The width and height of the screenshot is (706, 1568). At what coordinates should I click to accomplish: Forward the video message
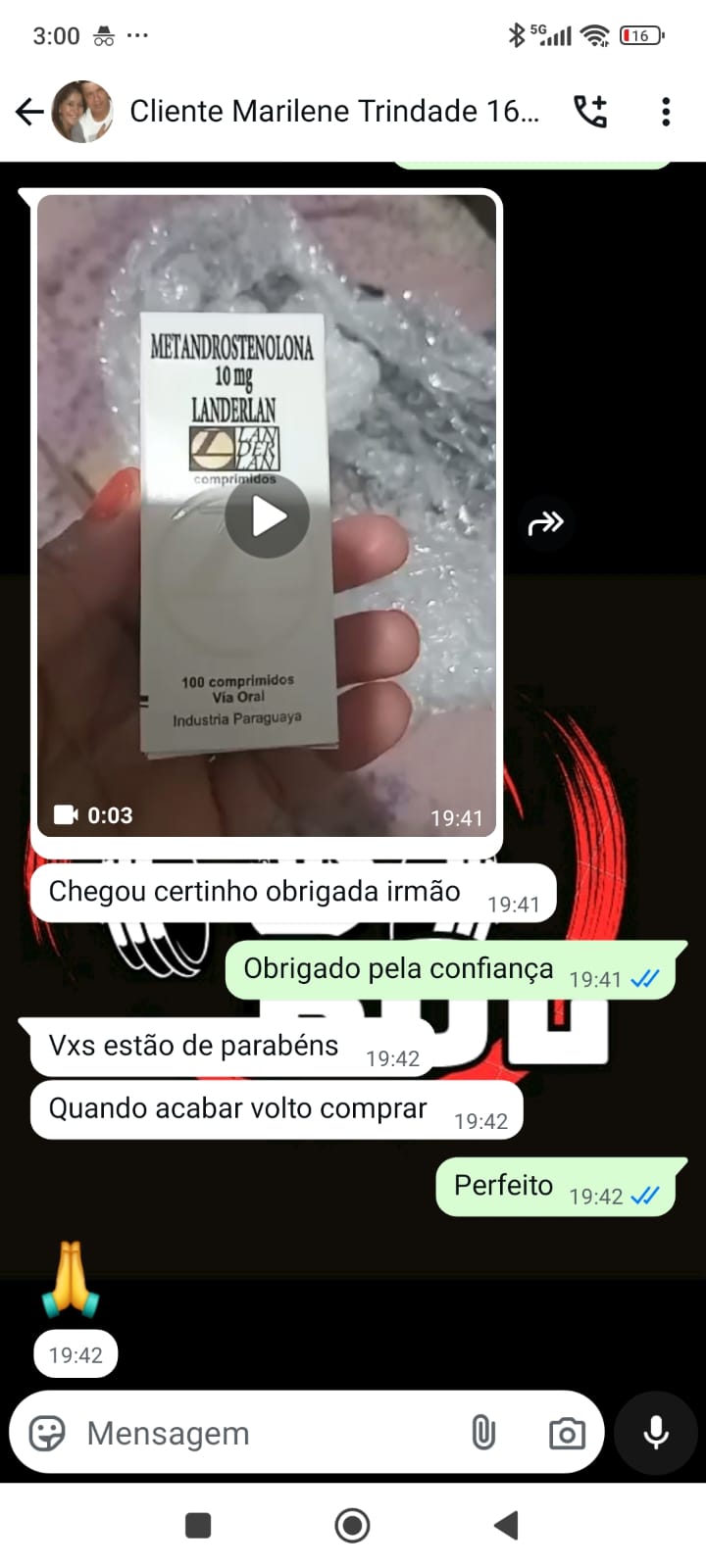[x=545, y=523]
